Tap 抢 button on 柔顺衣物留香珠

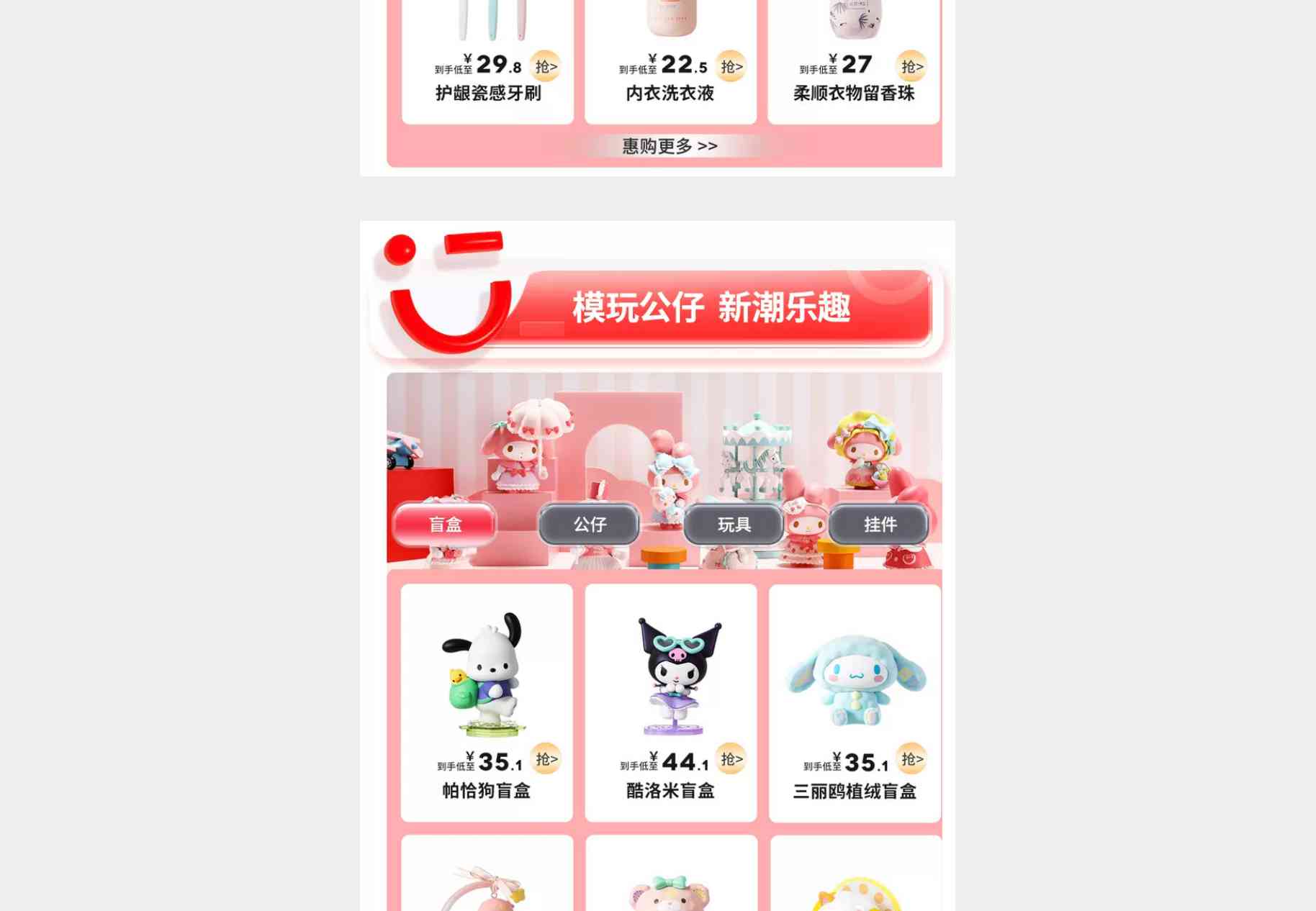point(911,66)
